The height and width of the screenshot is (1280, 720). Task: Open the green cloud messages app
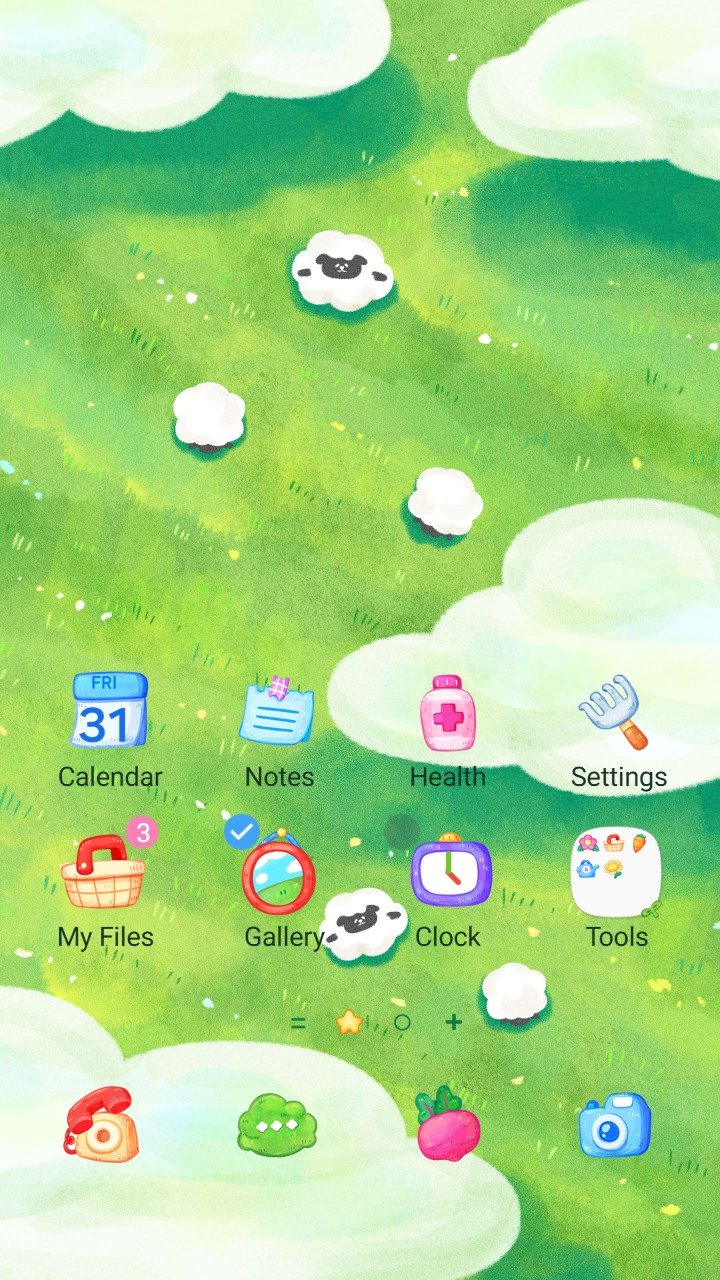point(277,1125)
